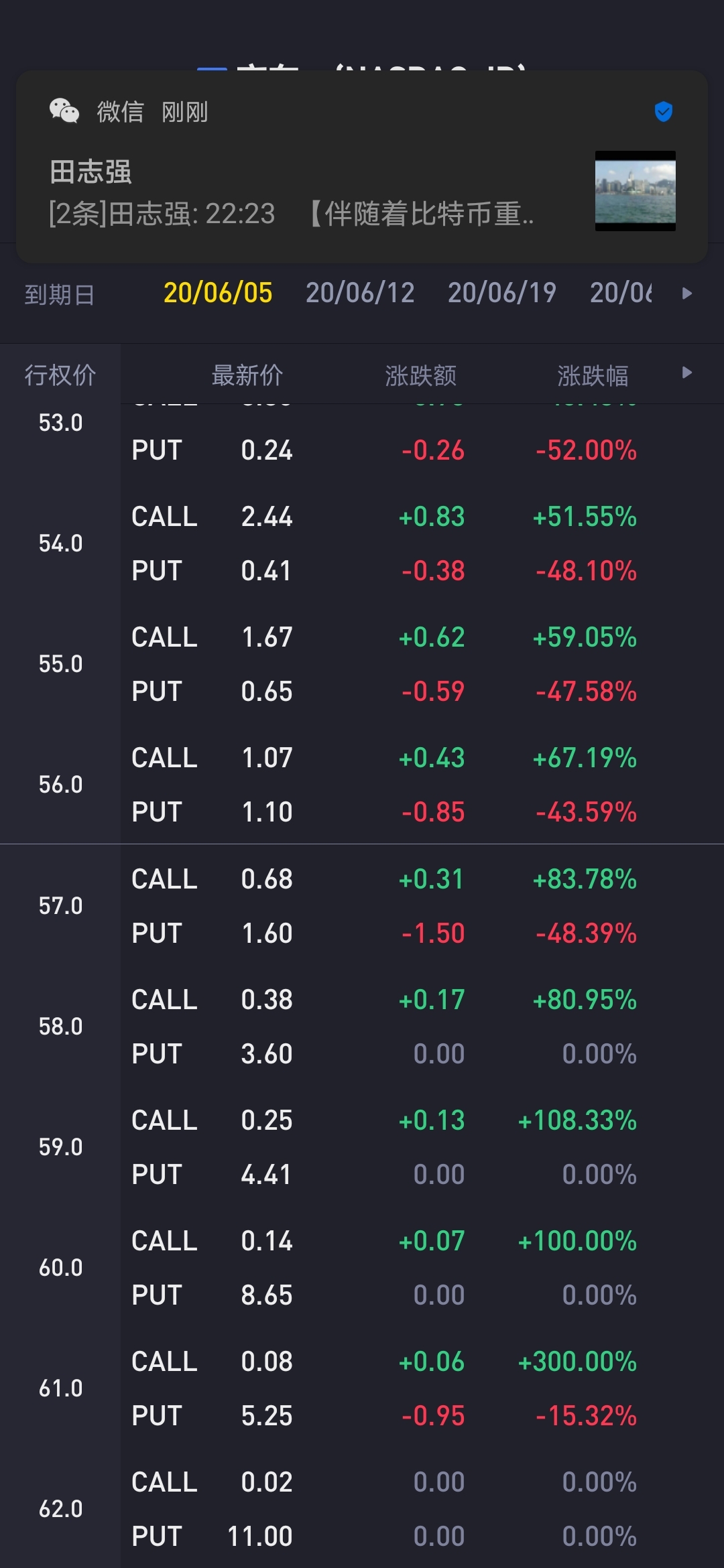Image resolution: width=724 pixels, height=1568 pixels.
Task: Switch to the 20/06/12 expiry date
Action: pos(360,293)
